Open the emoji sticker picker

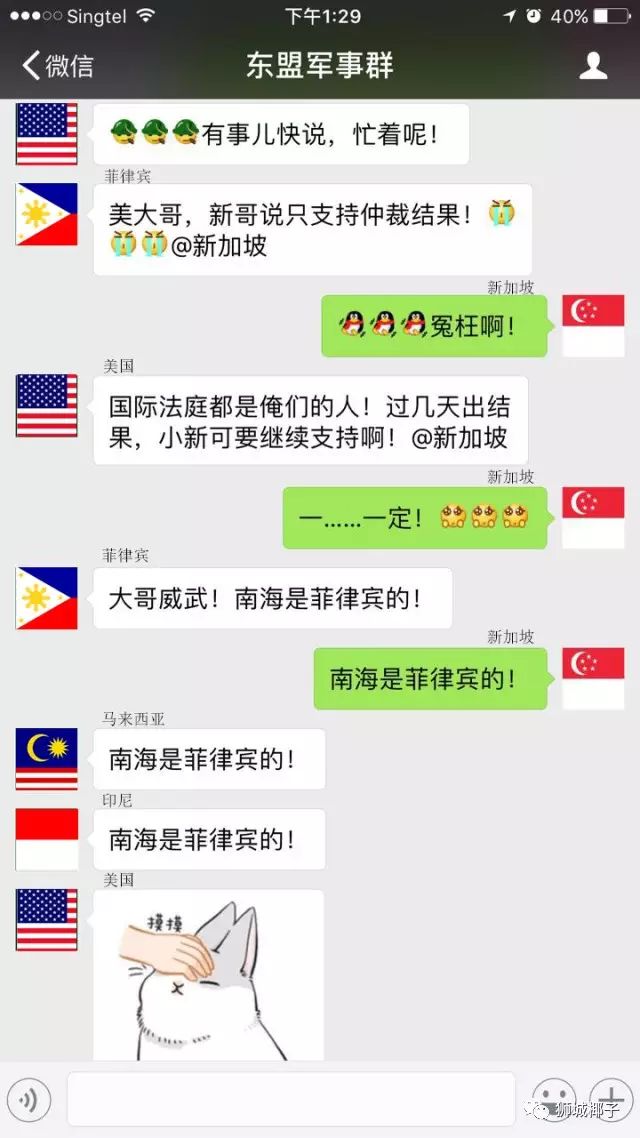pos(553,1099)
